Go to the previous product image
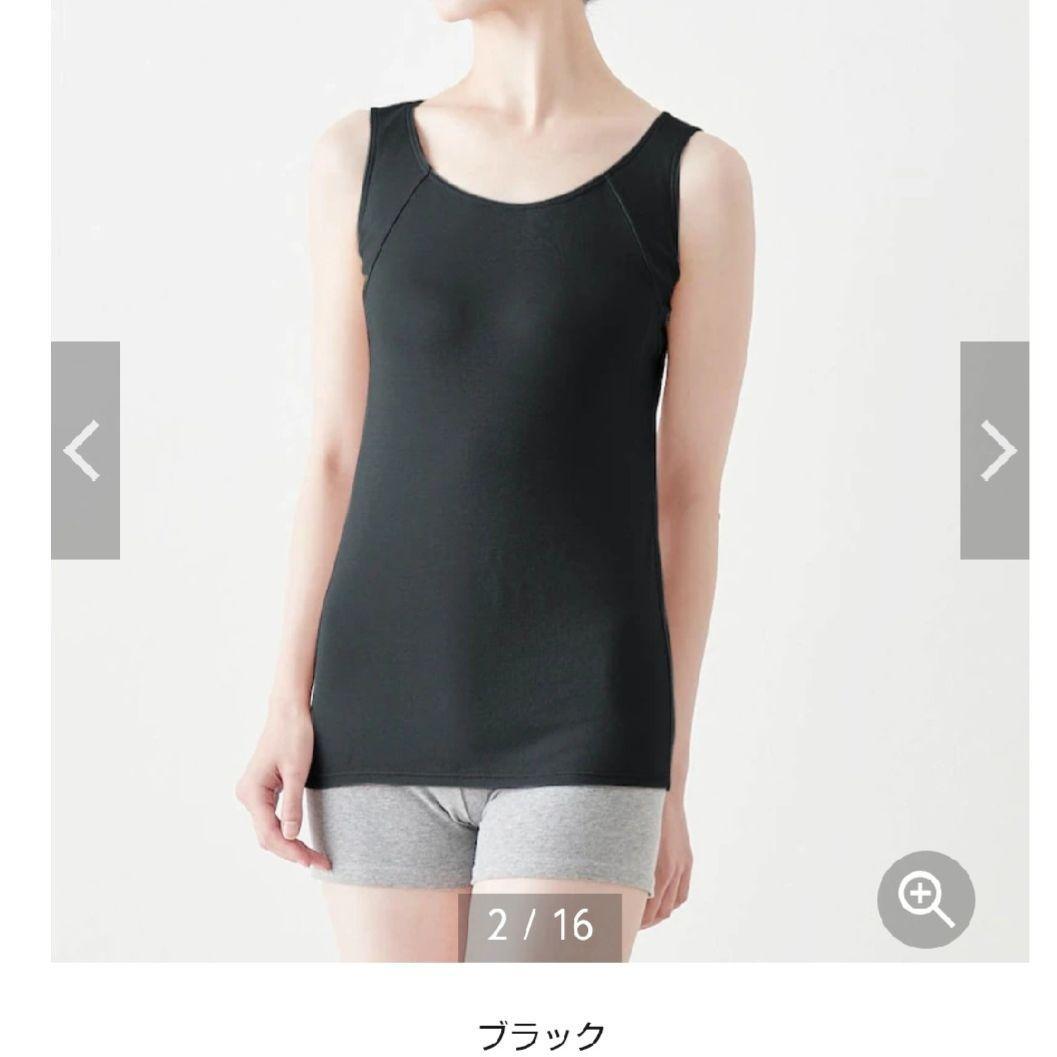 [x=85, y=450]
